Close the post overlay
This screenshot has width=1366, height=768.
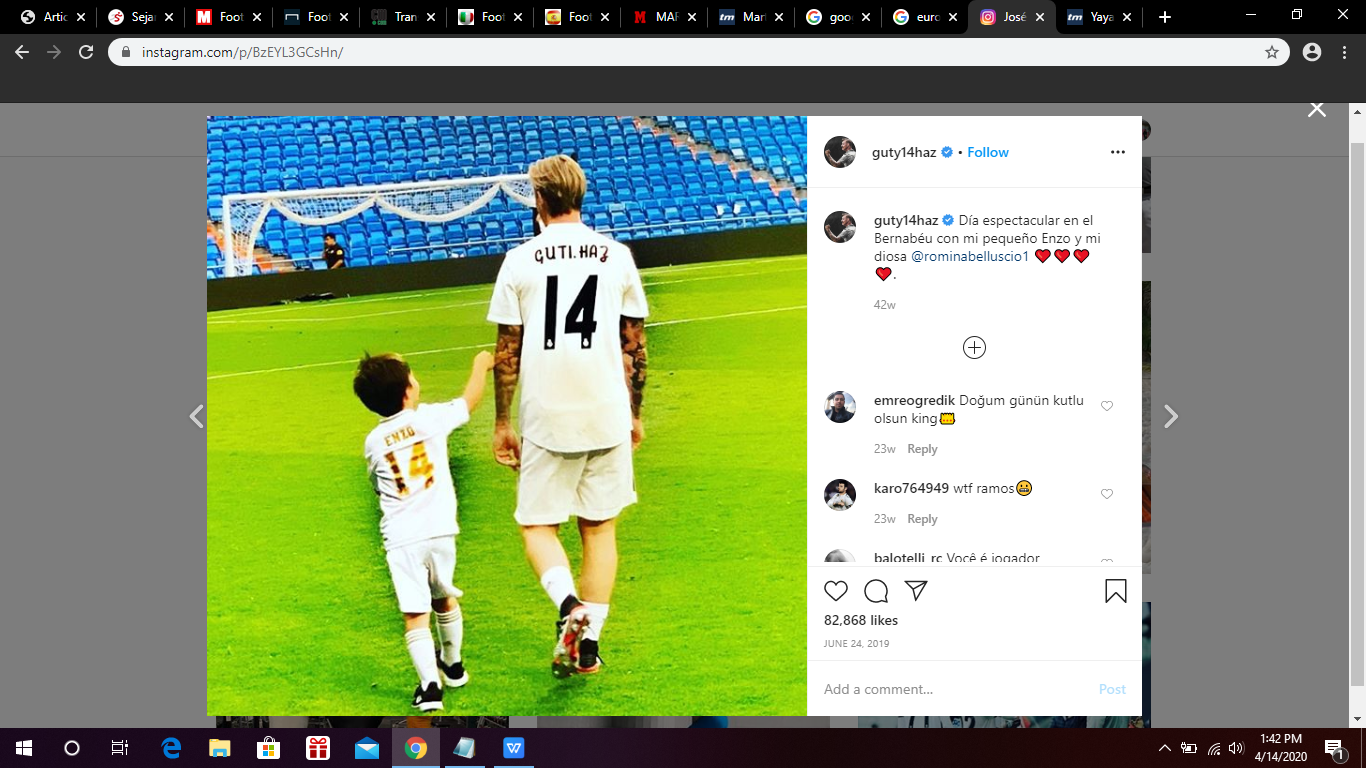tap(1317, 109)
